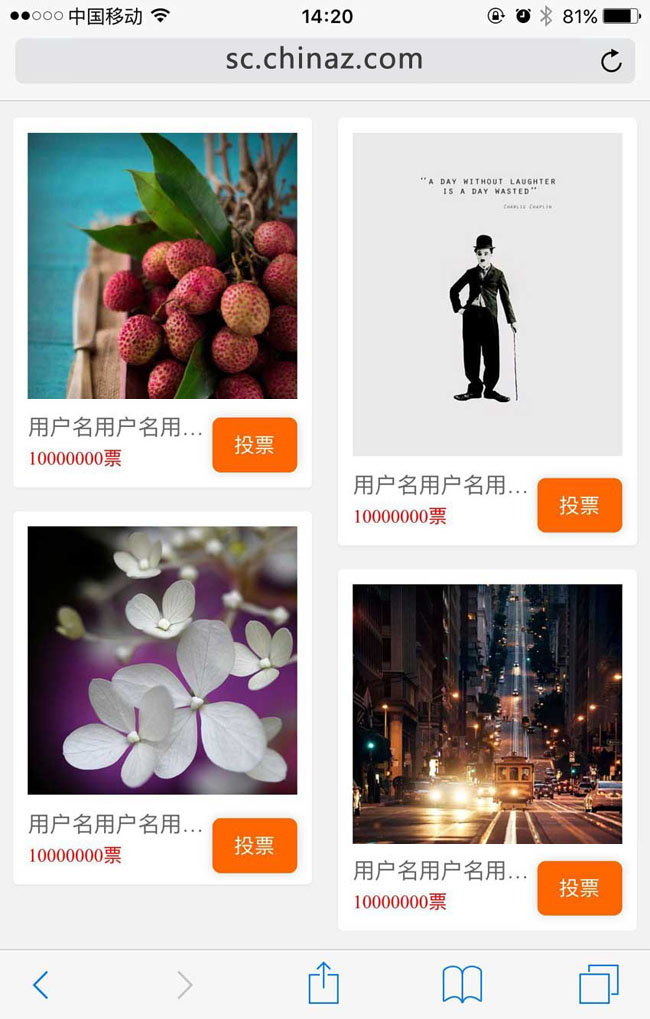Viewport: 650px width, 1019px height.
Task: Open the Charlie Chaplin poster image
Action: 487,294
